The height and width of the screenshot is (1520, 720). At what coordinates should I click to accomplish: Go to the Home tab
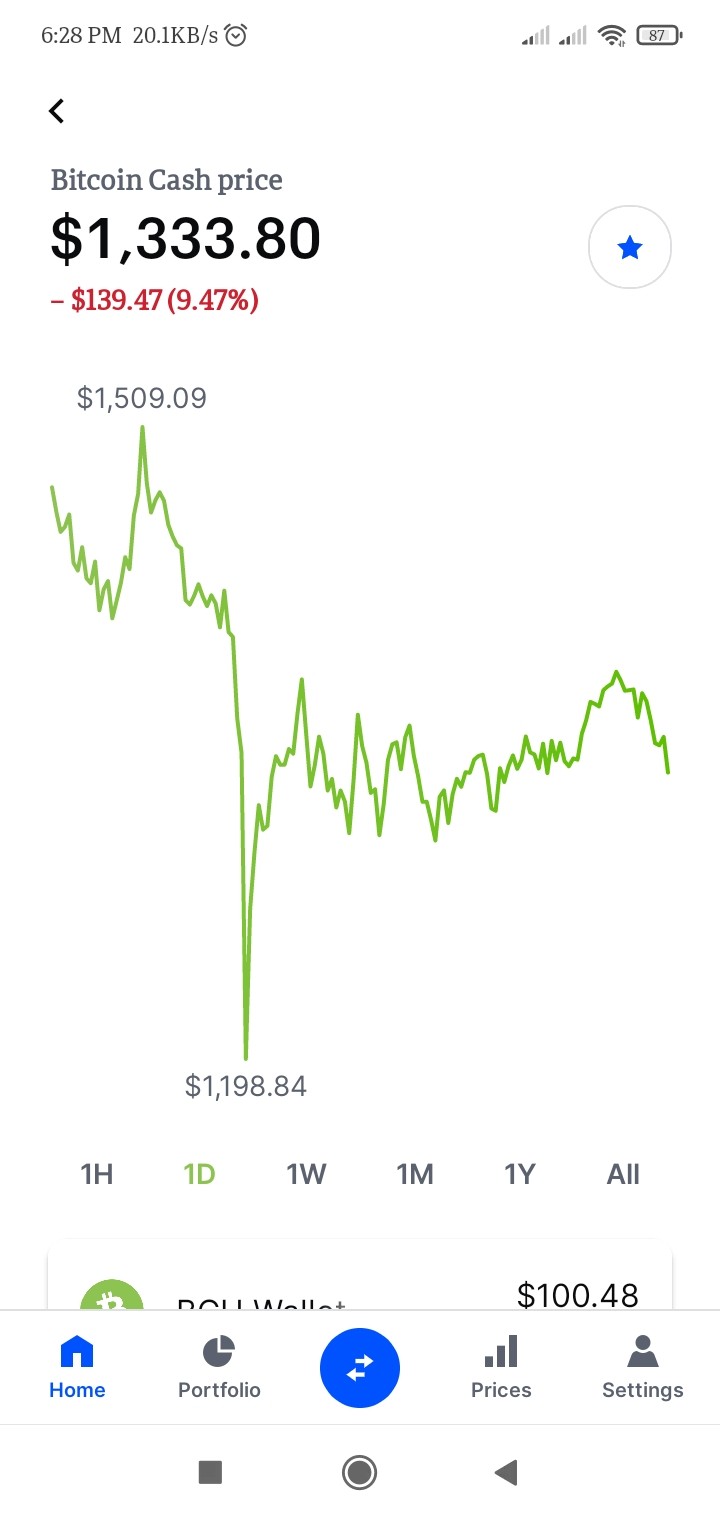tap(77, 1368)
